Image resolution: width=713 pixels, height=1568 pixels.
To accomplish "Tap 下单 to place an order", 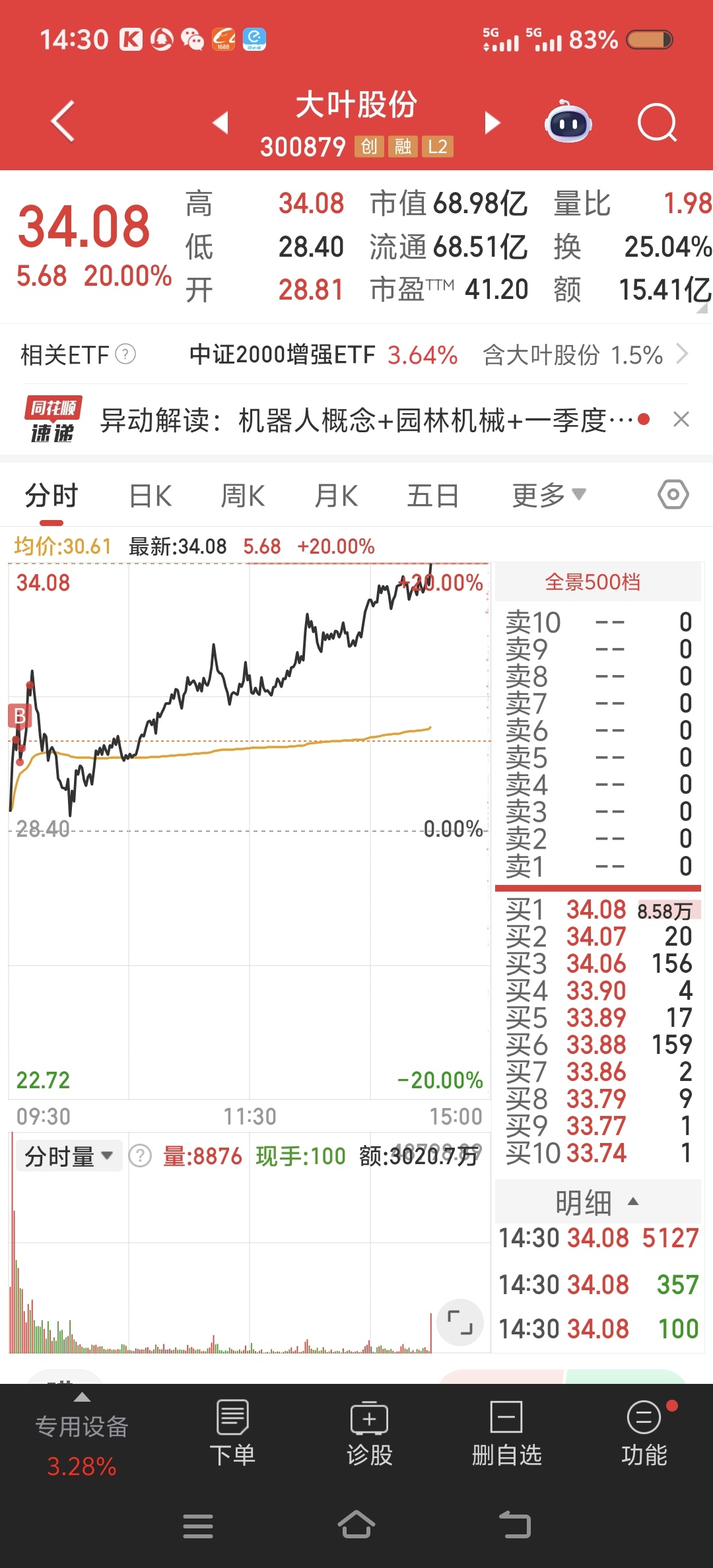I will tap(232, 1432).
